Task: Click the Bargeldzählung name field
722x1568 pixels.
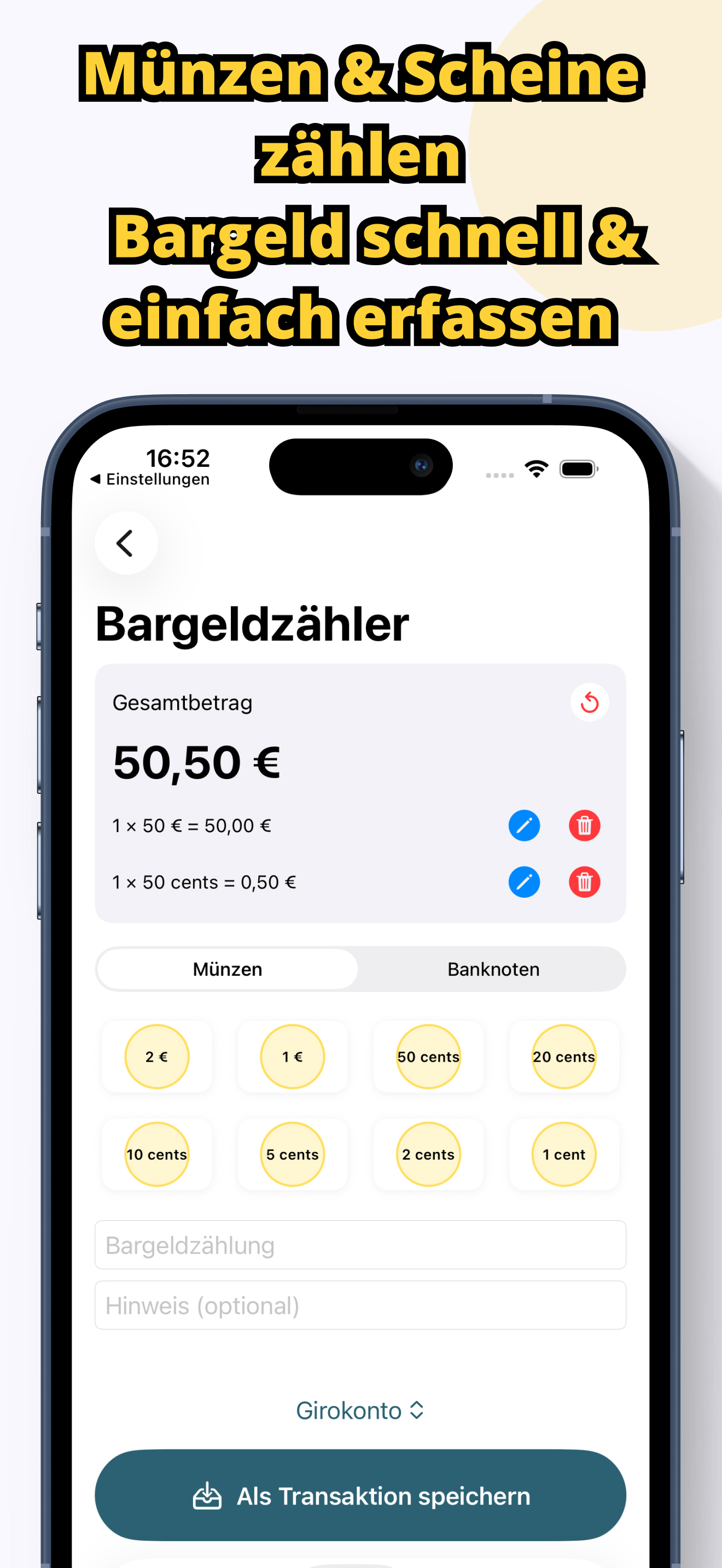Action: (x=360, y=1245)
